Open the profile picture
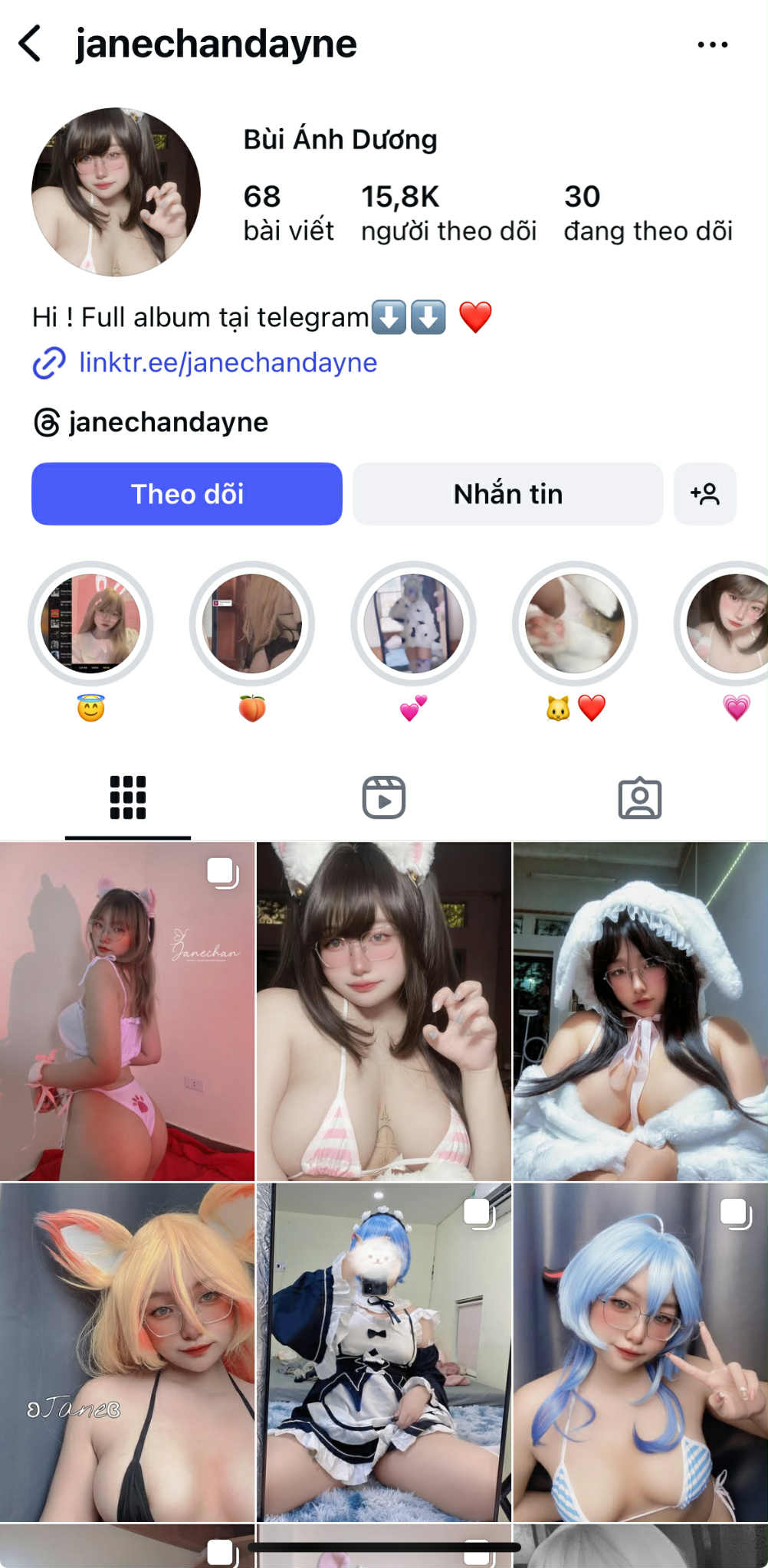The height and width of the screenshot is (1568, 768). pos(116,191)
